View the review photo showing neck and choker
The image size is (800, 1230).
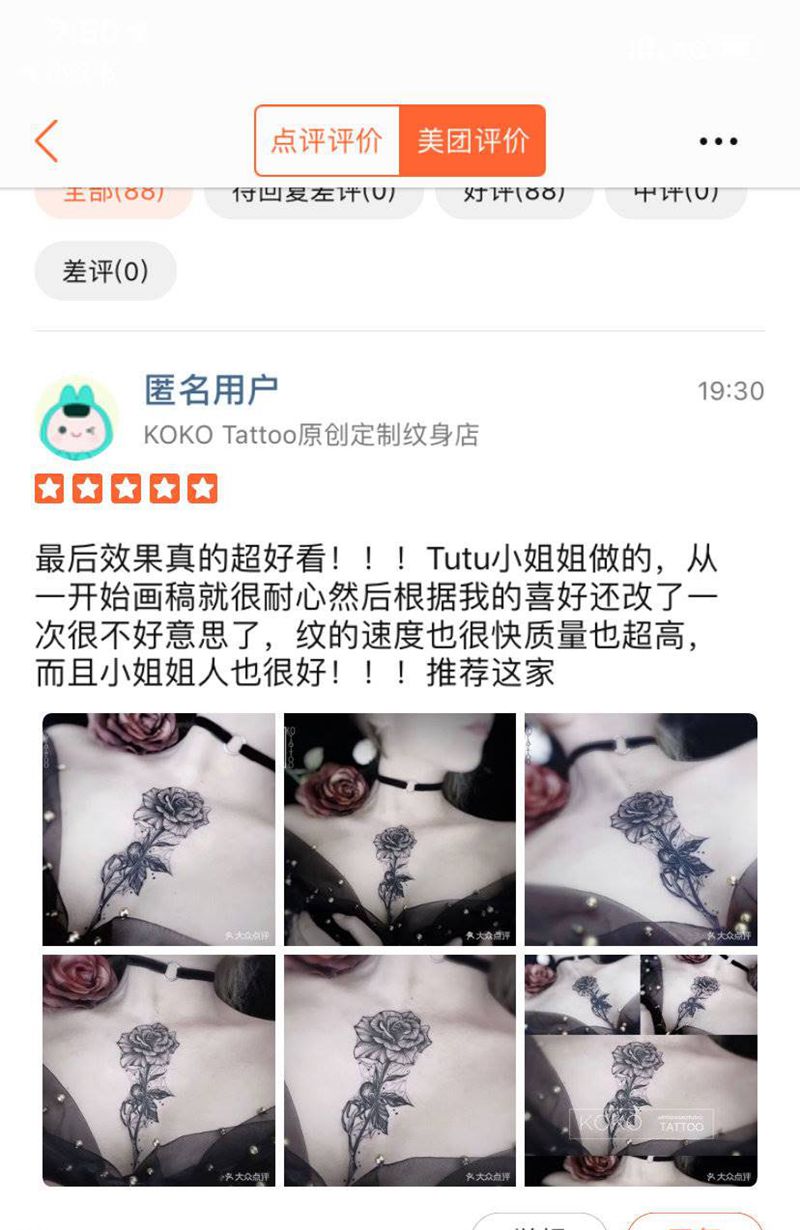pyautogui.click(x=400, y=829)
